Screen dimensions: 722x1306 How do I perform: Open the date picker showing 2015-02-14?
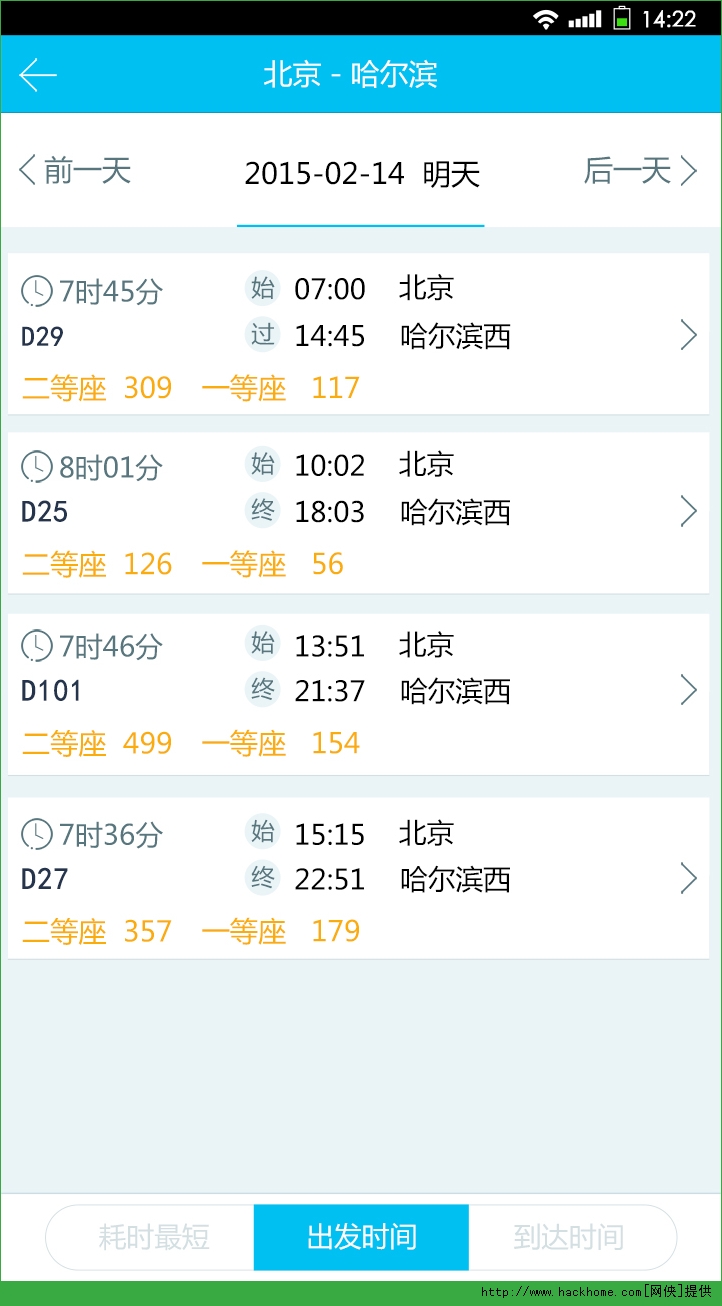361,174
